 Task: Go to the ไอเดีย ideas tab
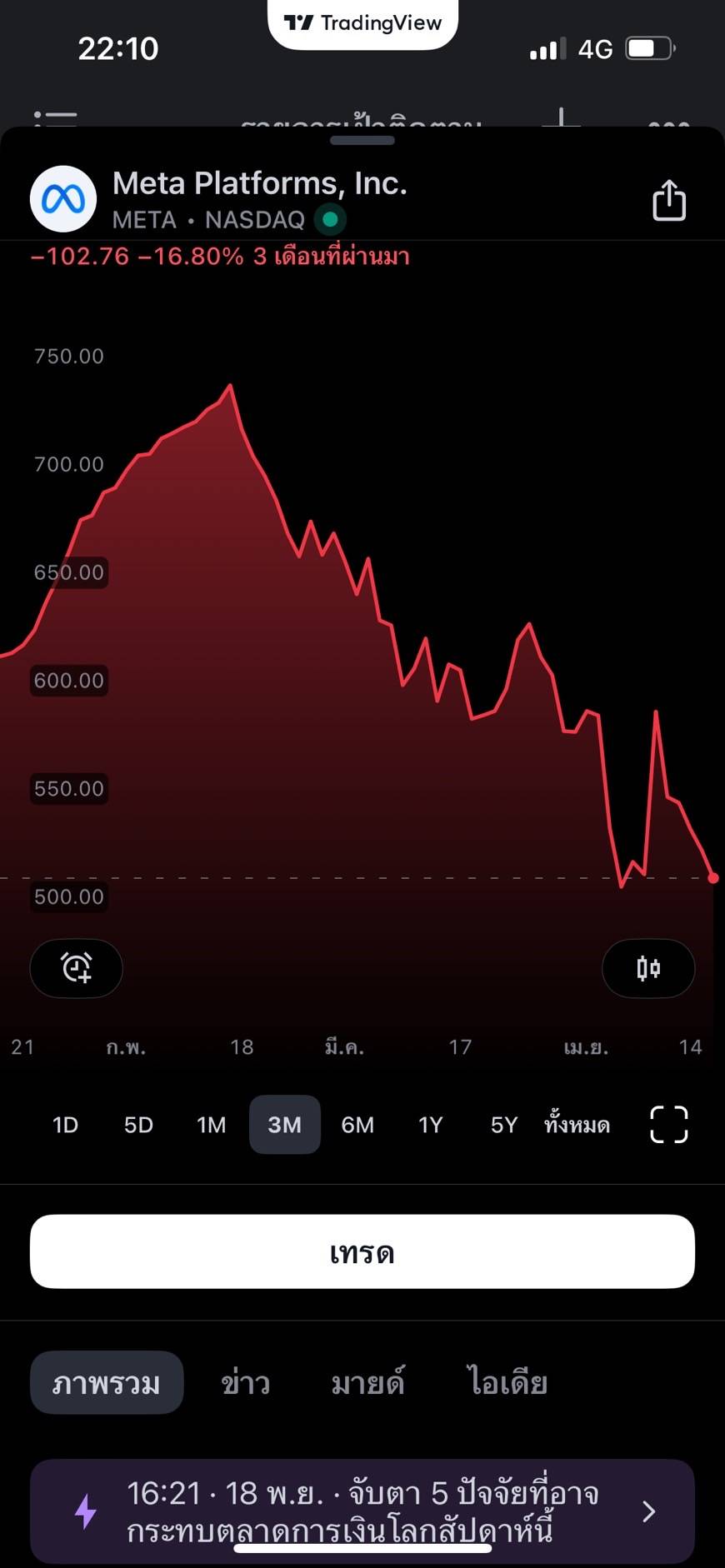pos(507,1382)
